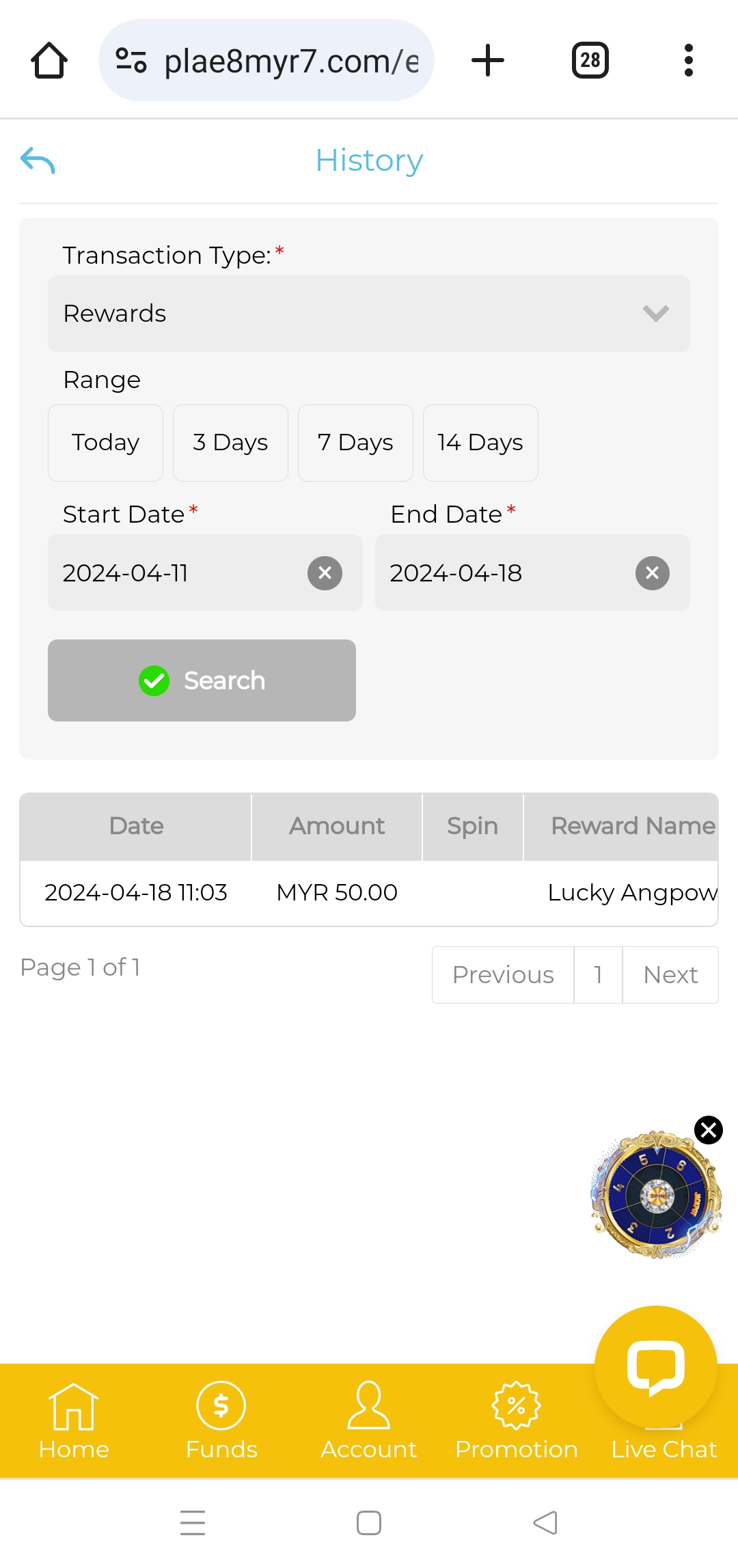
Task: Start a Live Chat
Action: pos(656,1366)
